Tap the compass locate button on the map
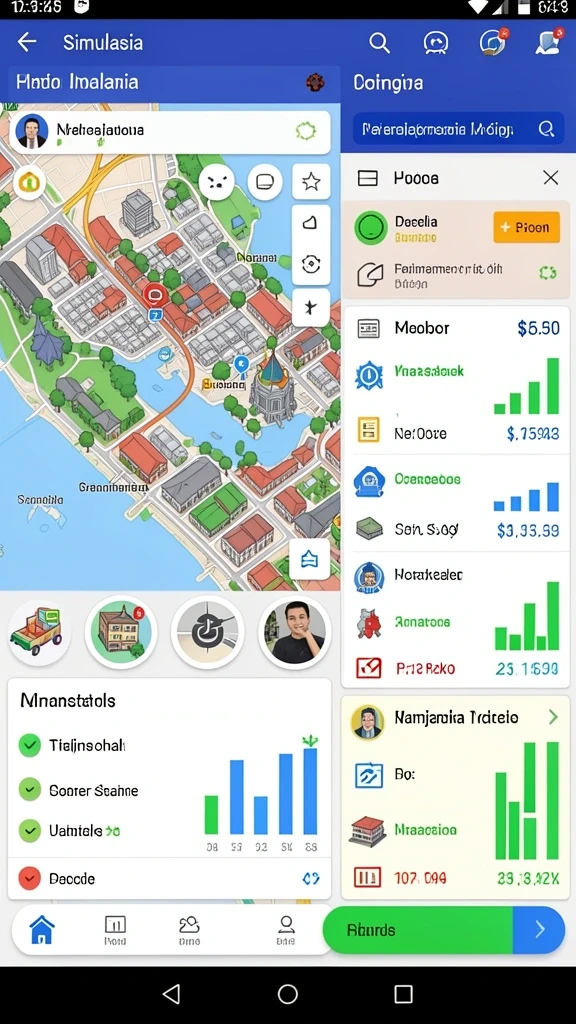Image resolution: width=576 pixels, height=1024 pixels. (311, 264)
